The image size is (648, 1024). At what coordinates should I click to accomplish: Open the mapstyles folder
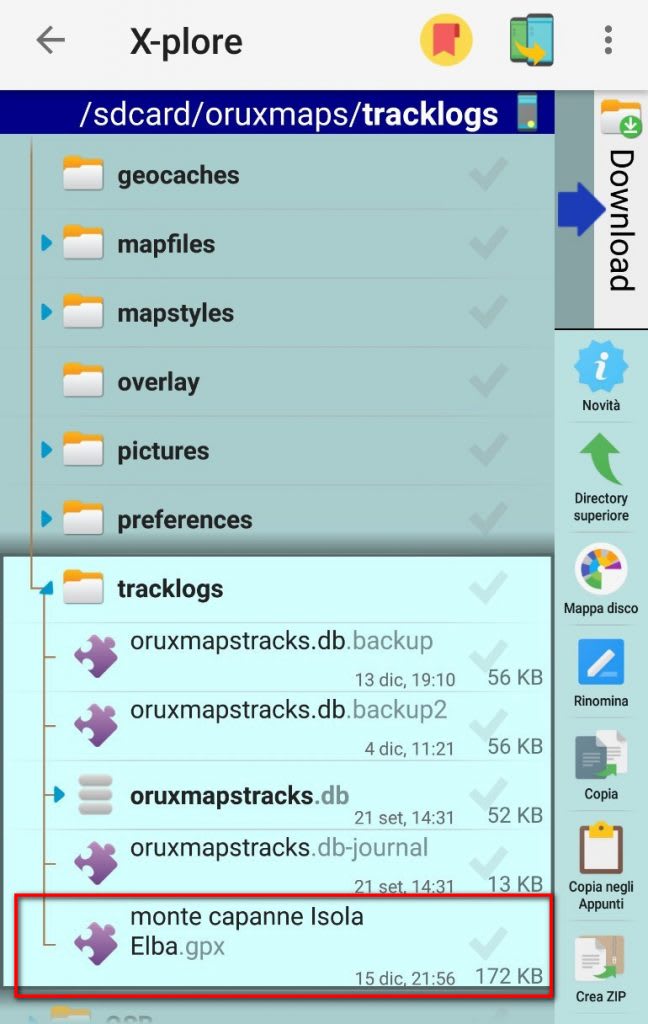(x=278, y=313)
